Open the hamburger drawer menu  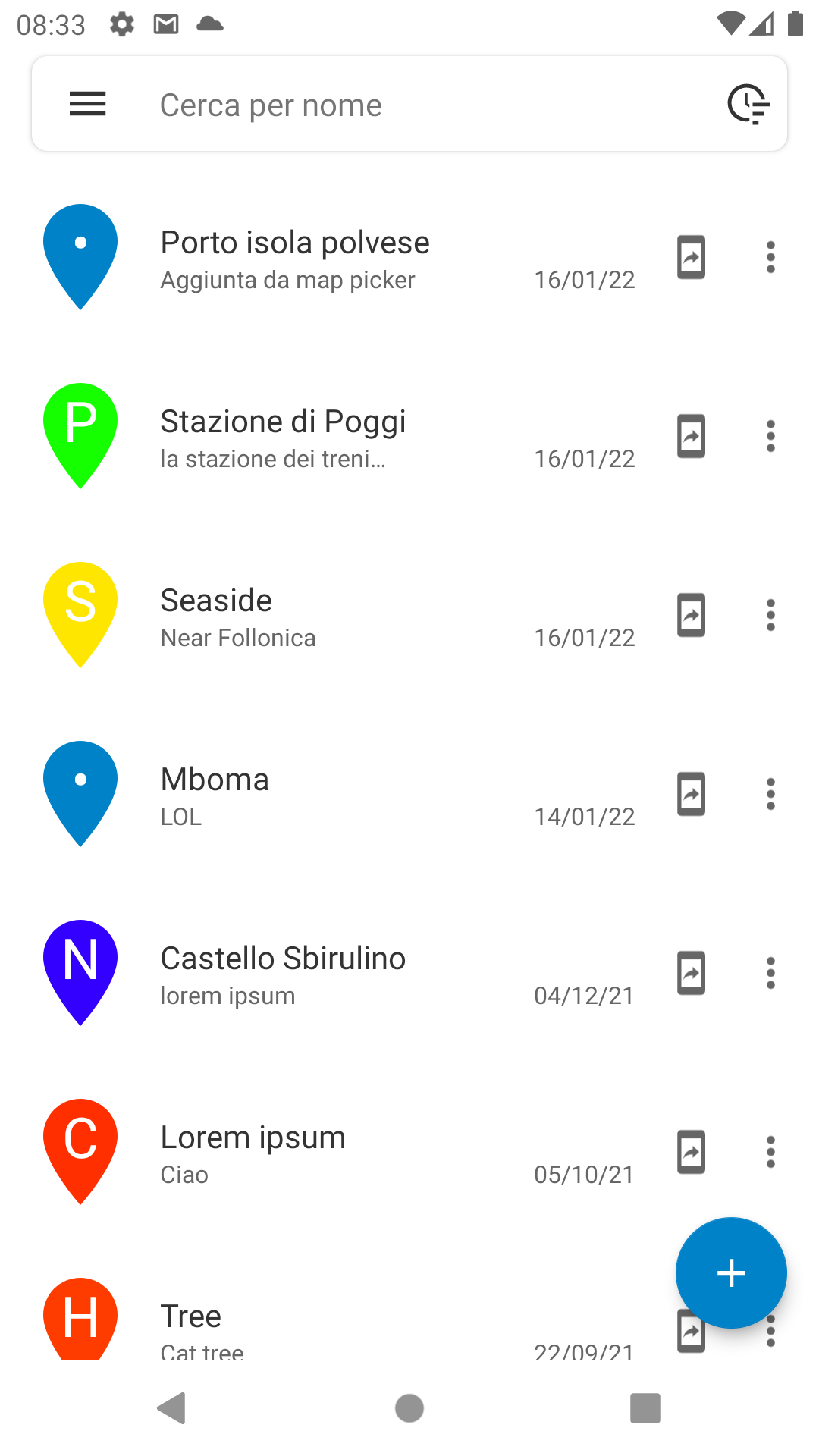point(87,104)
